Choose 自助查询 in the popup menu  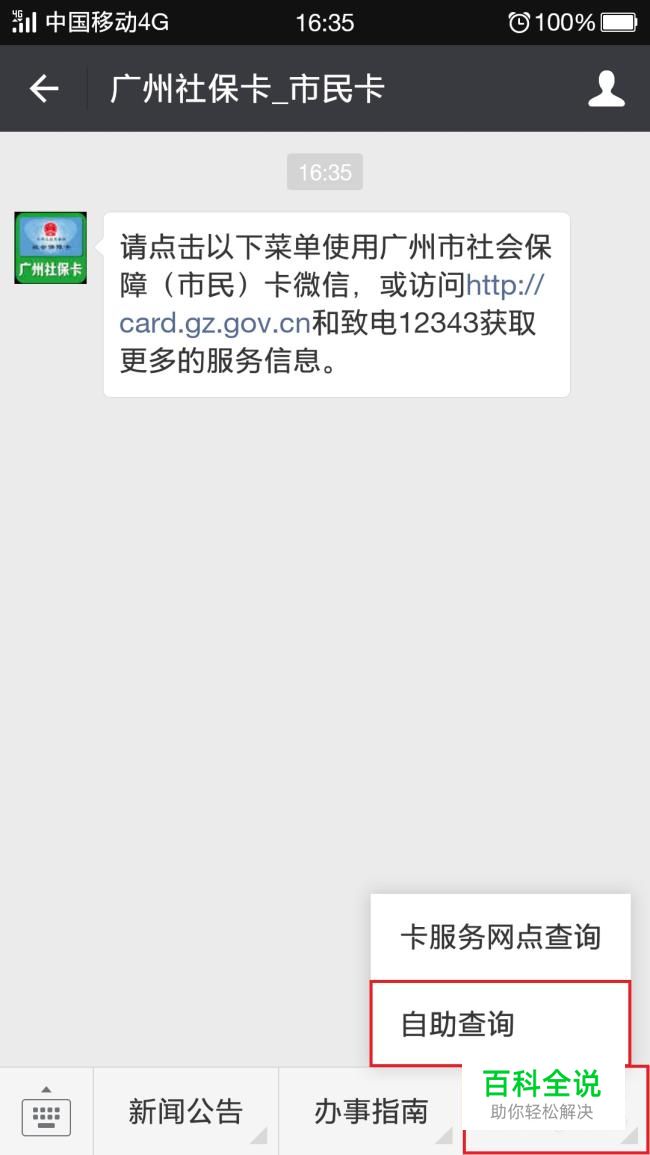[500, 1024]
